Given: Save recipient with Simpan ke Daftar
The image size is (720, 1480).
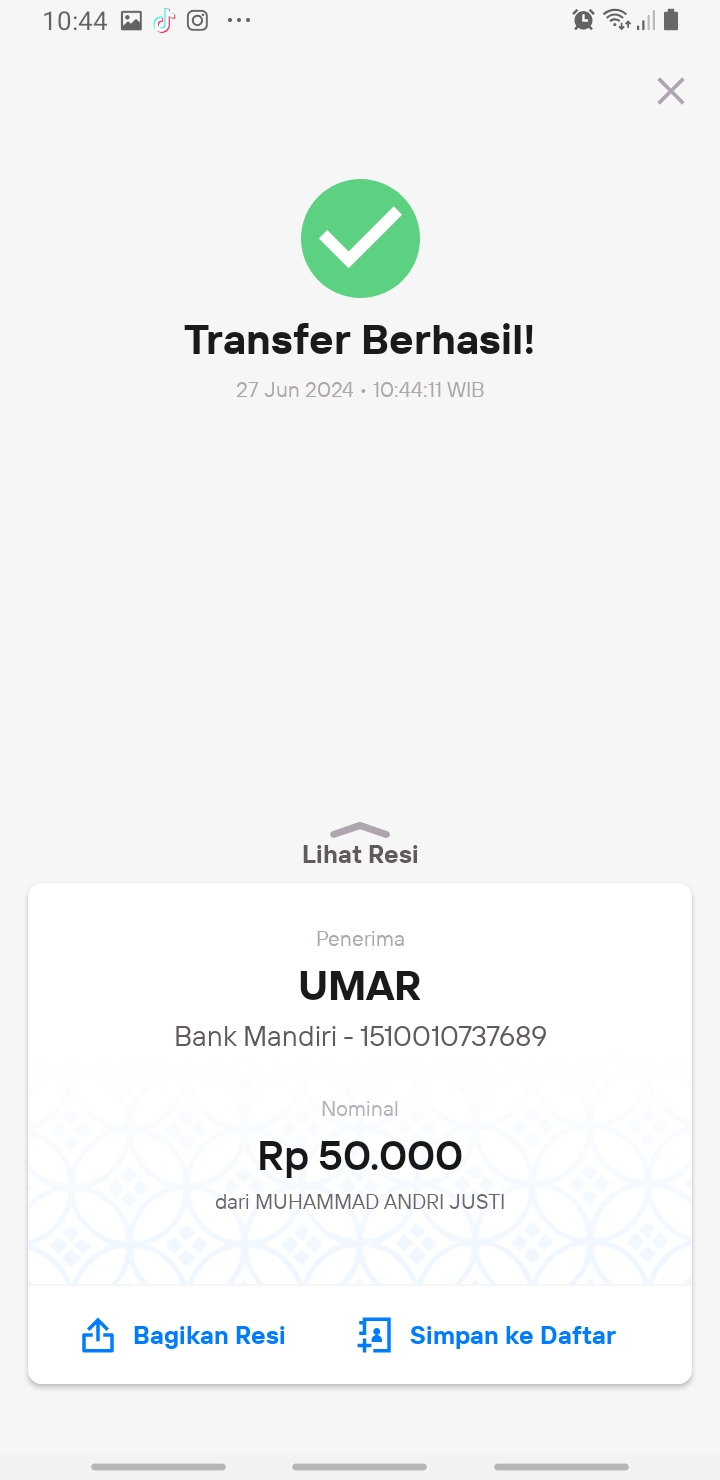Looking at the screenshot, I should pos(487,1336).
